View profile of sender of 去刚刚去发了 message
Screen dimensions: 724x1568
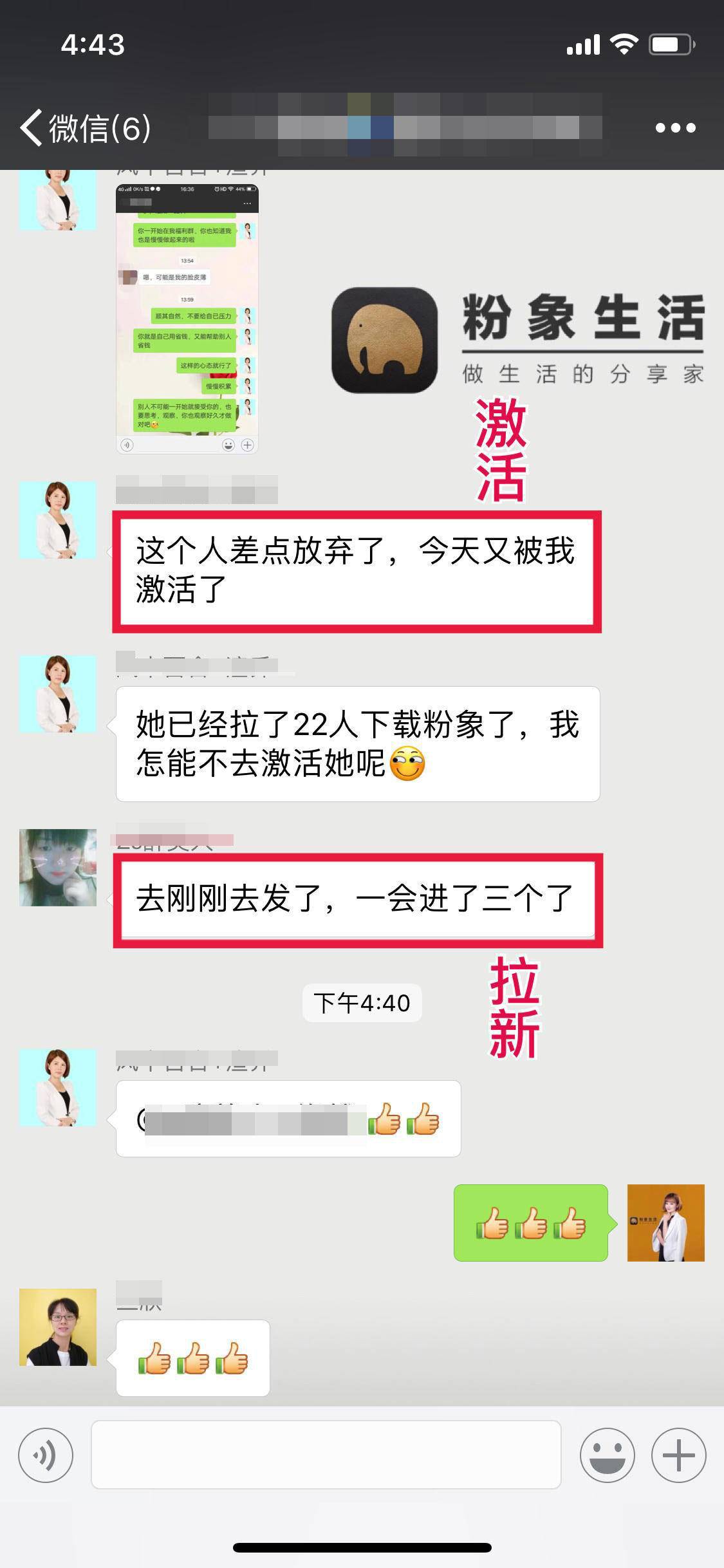point(58,868)
